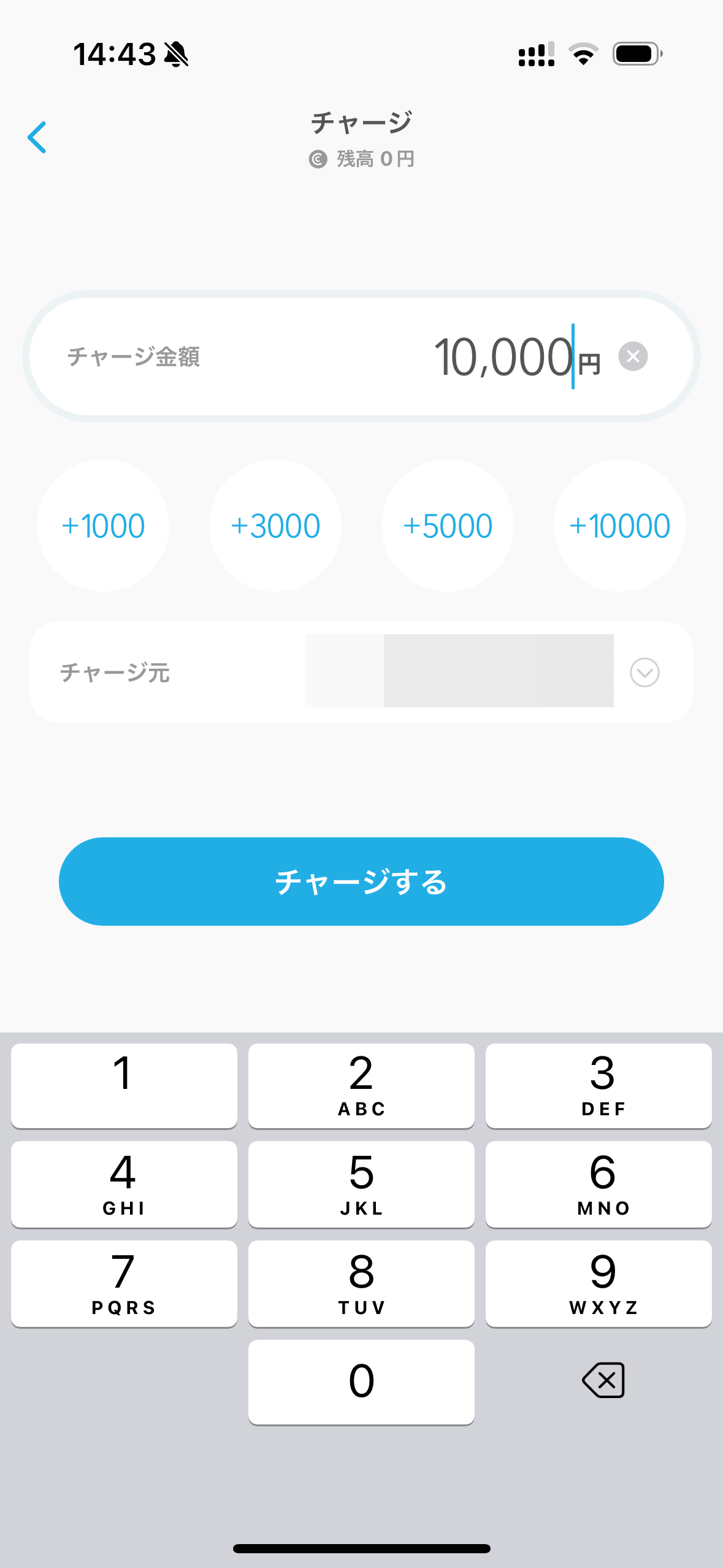Collapse the チャージ元 payment source picker
Screen dimensions: 723x1568
(x=645, y=672)
